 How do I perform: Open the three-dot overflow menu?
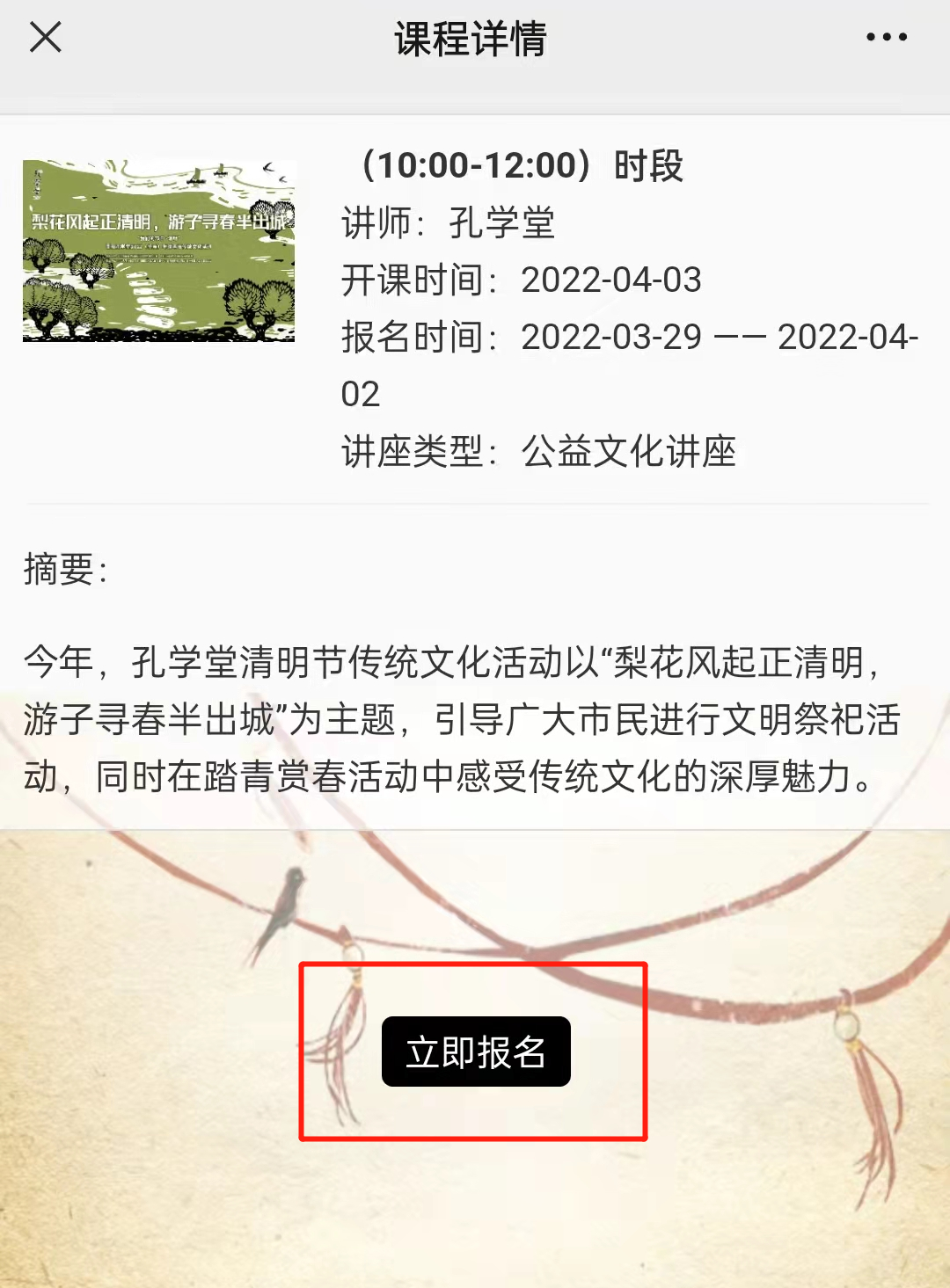[x=886, y=38]
